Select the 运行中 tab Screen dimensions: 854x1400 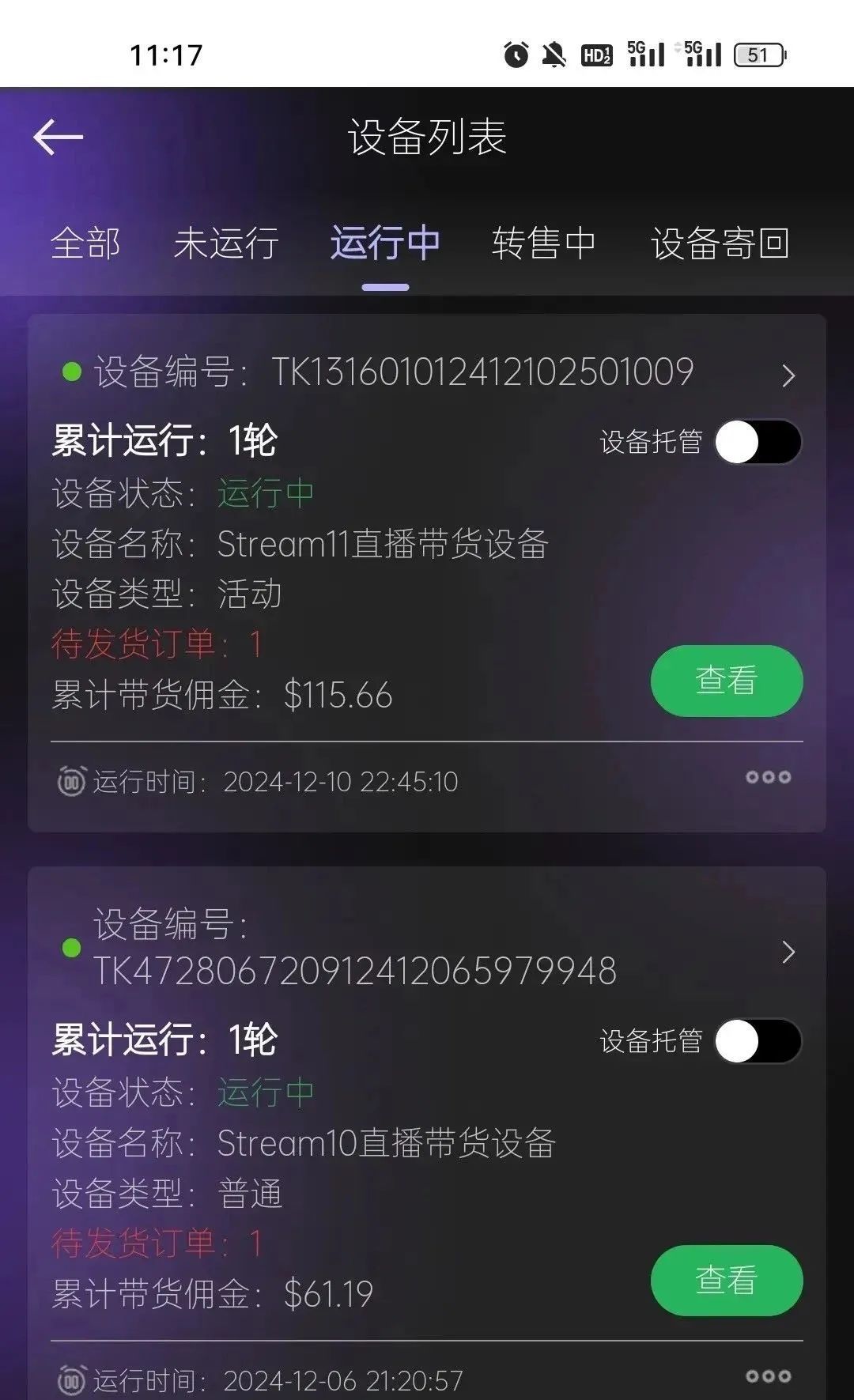(385, 243)
